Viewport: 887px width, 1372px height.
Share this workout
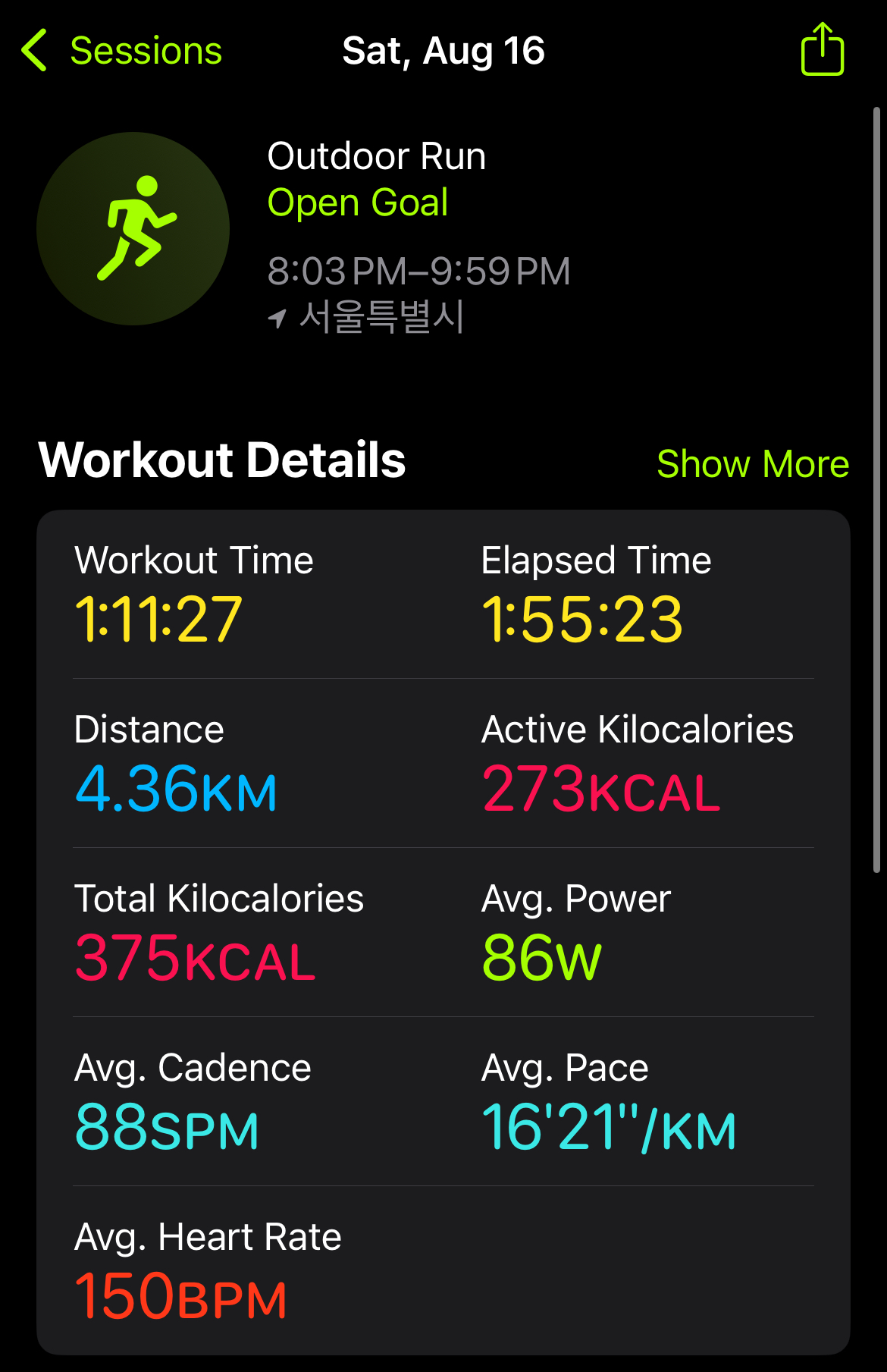(x=823, y=49)
